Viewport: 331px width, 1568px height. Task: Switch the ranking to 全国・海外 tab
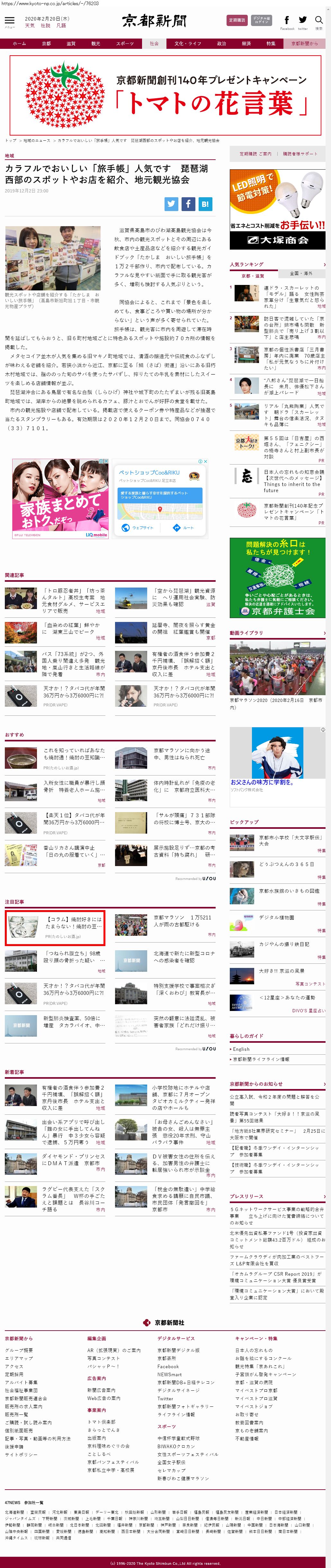point(300,273)
